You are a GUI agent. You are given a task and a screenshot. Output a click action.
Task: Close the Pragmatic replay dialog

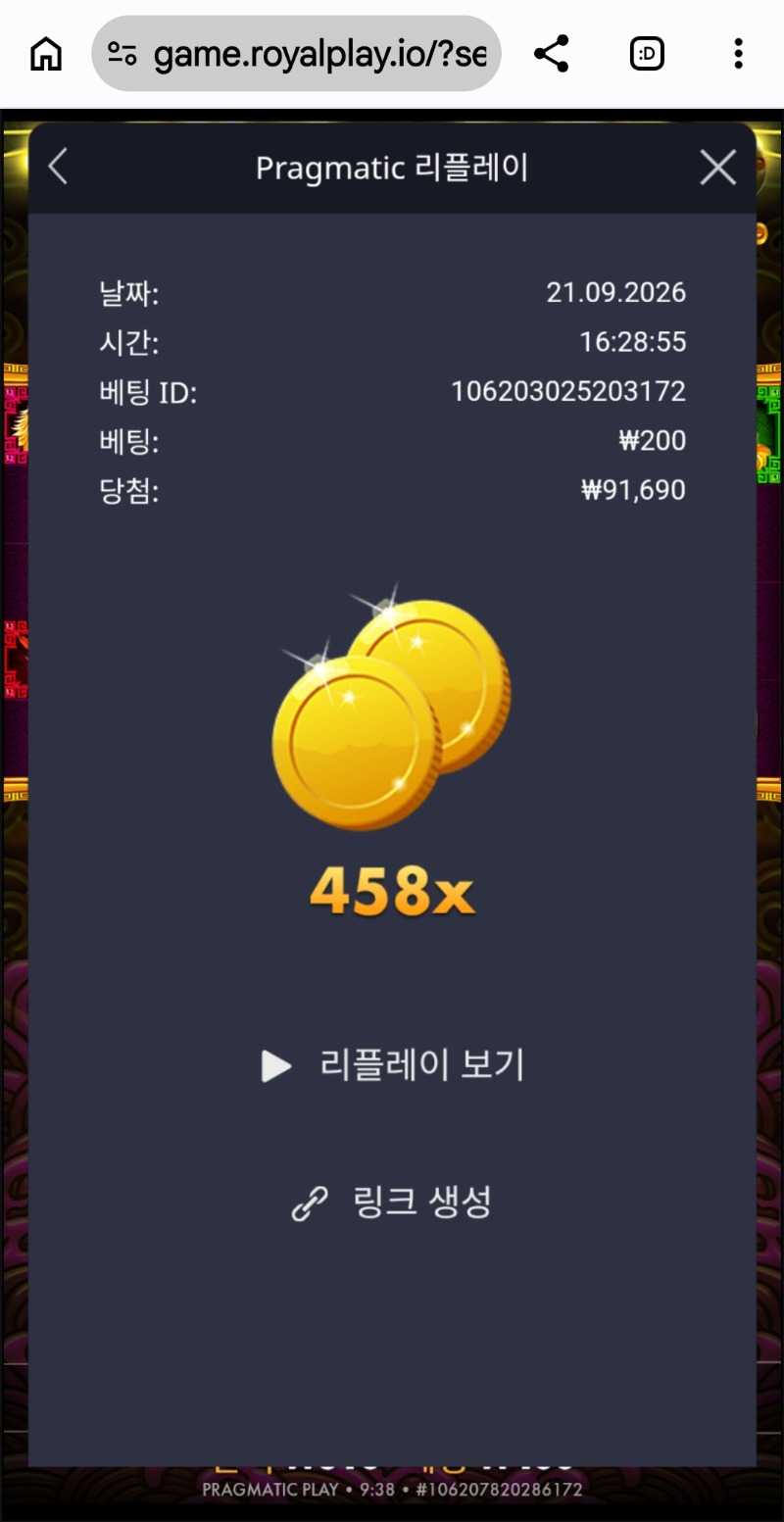718,168
